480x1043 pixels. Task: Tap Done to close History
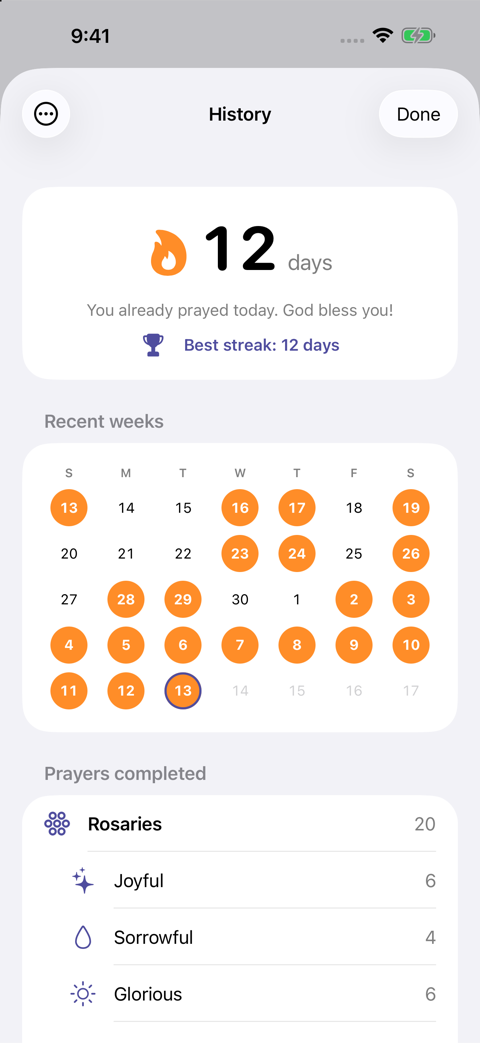point(418,114)
